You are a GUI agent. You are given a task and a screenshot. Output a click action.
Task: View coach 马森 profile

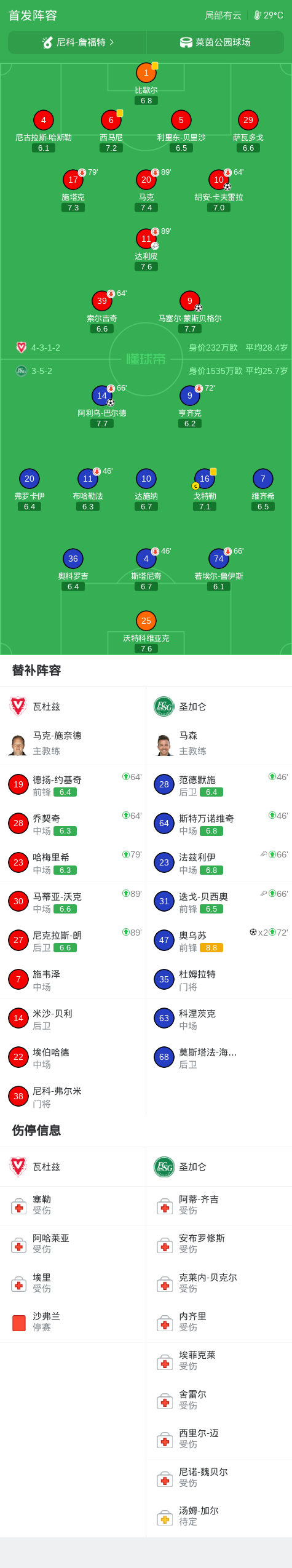pyautogui.click(x=219, y=743)
